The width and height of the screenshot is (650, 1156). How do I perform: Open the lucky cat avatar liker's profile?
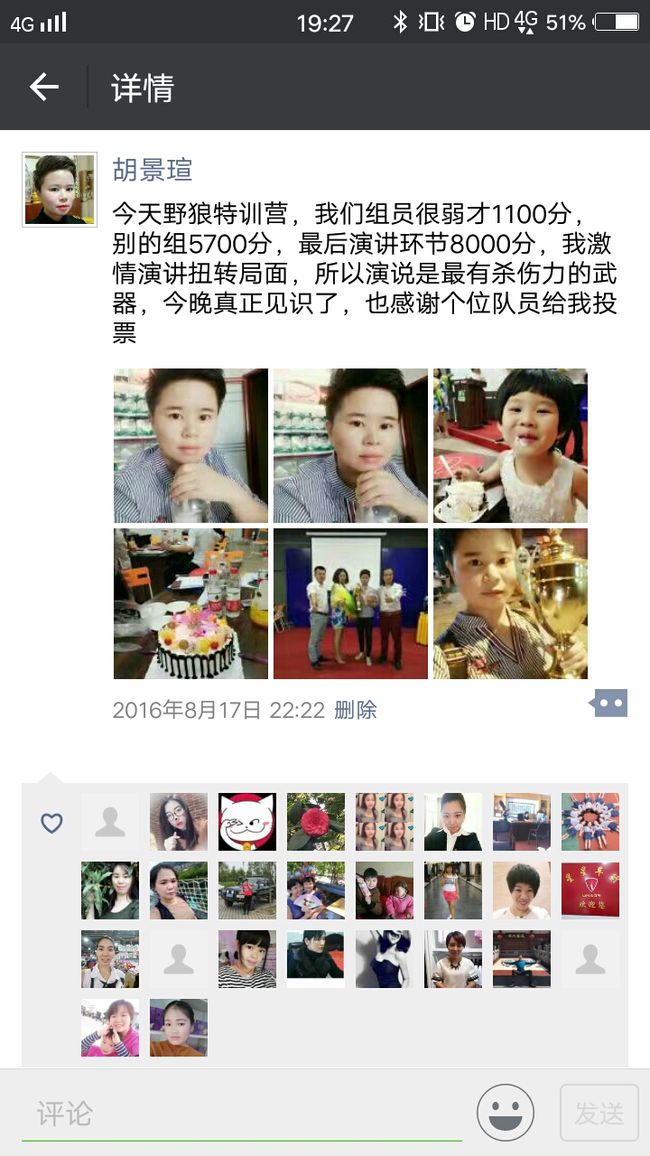point(248,822)
